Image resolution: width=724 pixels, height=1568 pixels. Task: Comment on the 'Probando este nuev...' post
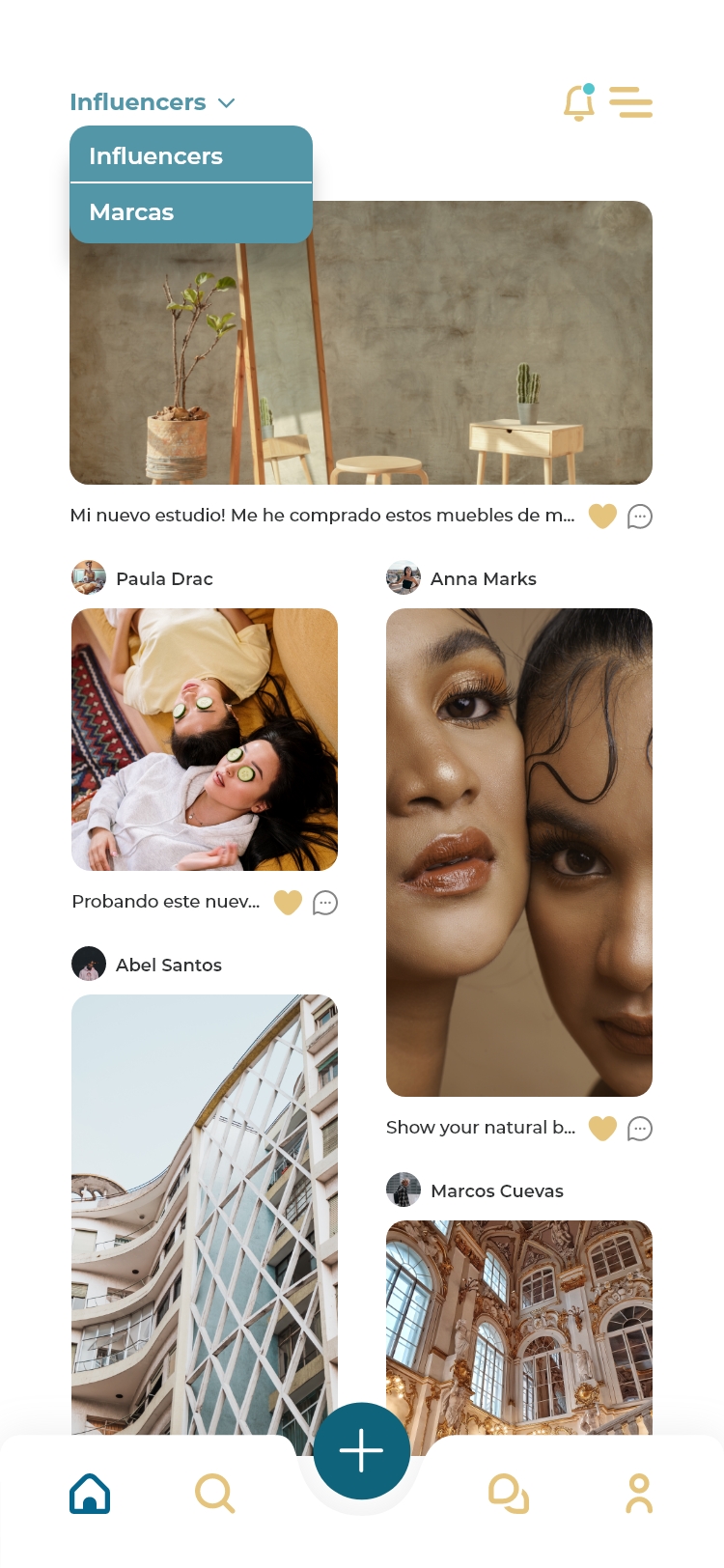(x=325, y=903)
